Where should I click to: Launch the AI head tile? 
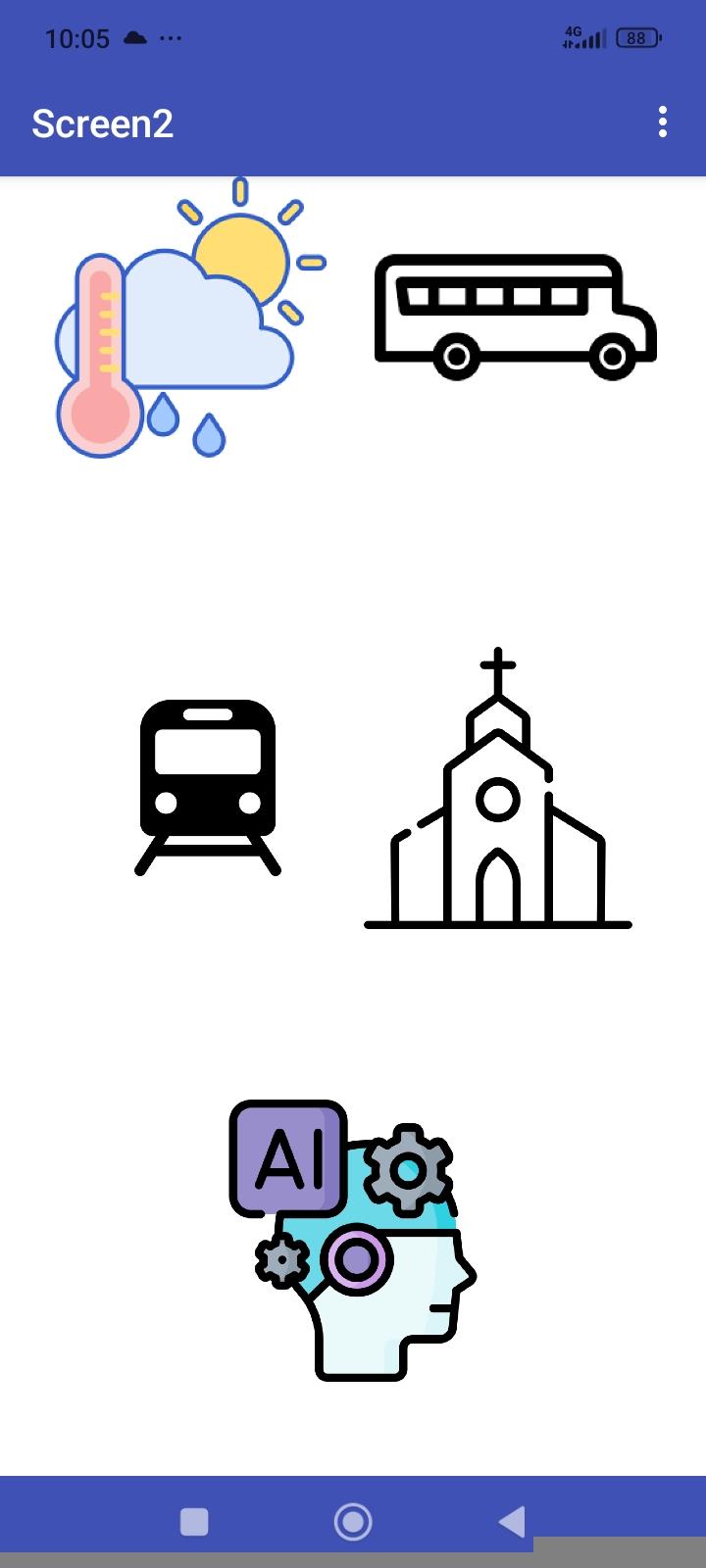[353, 1240]
